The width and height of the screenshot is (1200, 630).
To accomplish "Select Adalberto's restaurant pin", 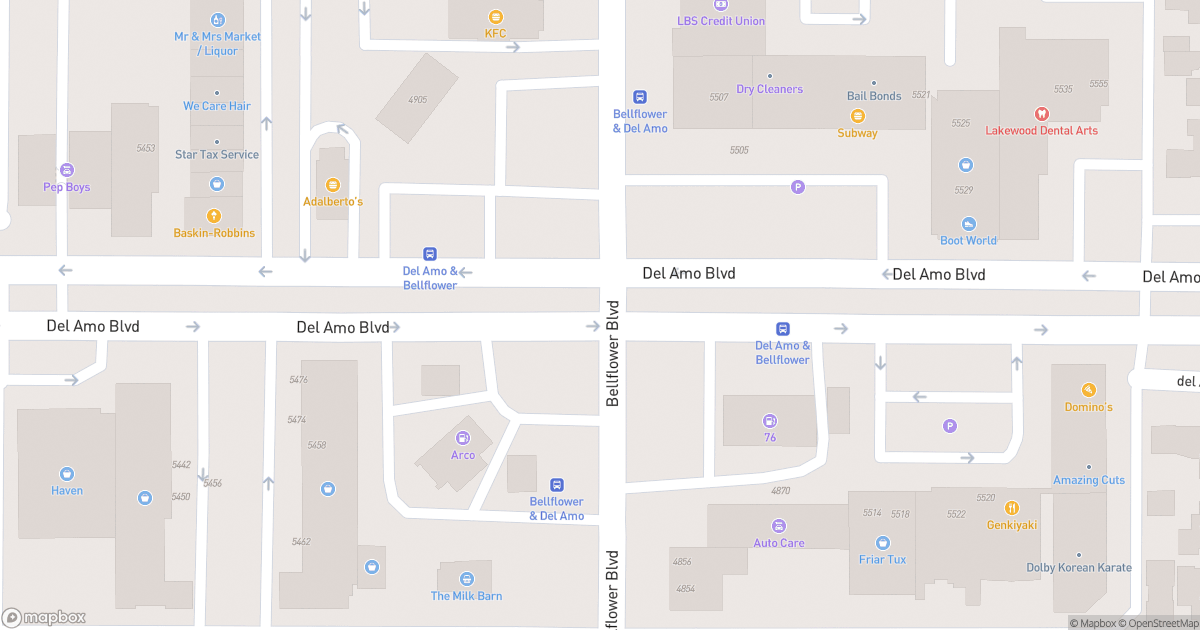I will [333, 185].
